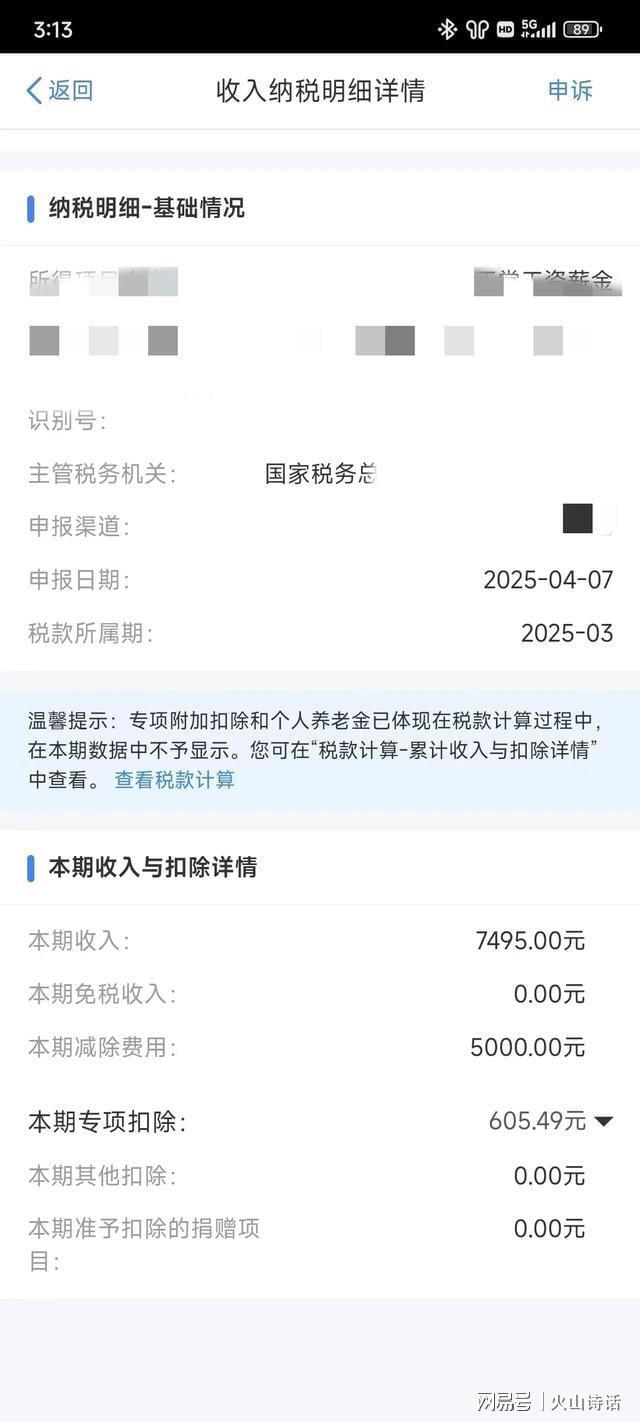This screenshot has width=640, height=1422.
Task: Open the 查看税款计算 link
Action: (x=174, y=780)
